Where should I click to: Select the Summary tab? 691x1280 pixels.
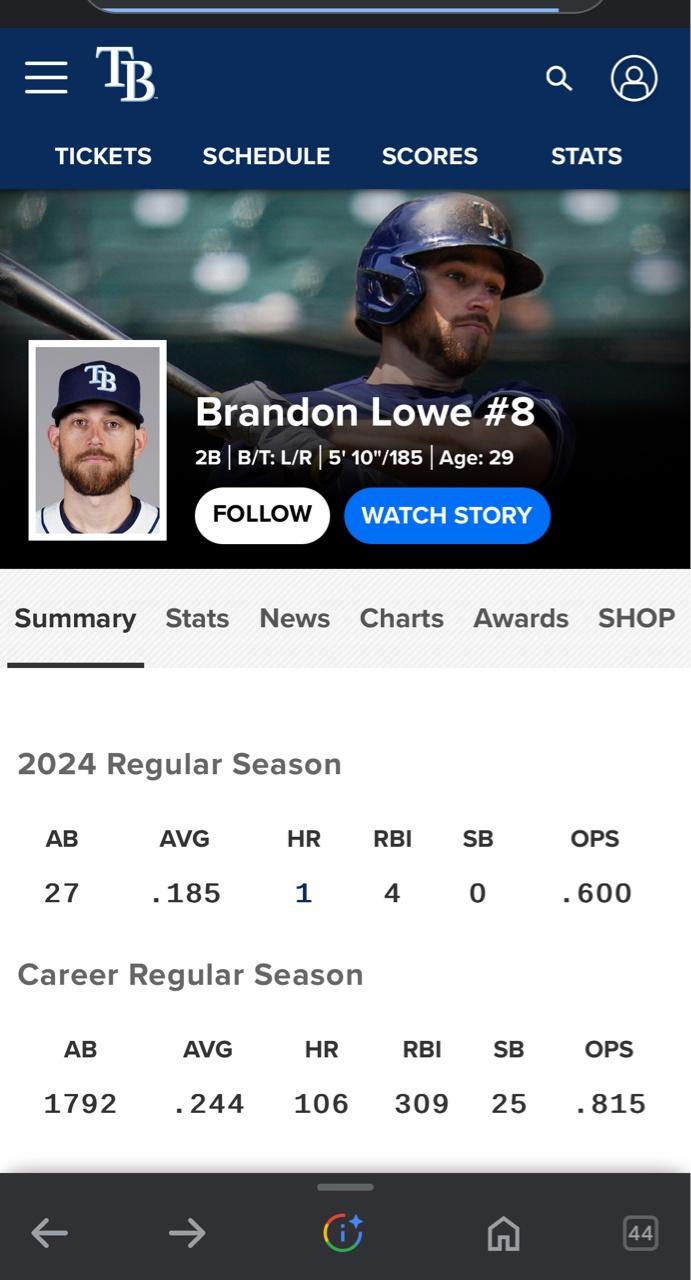[75, 619]
